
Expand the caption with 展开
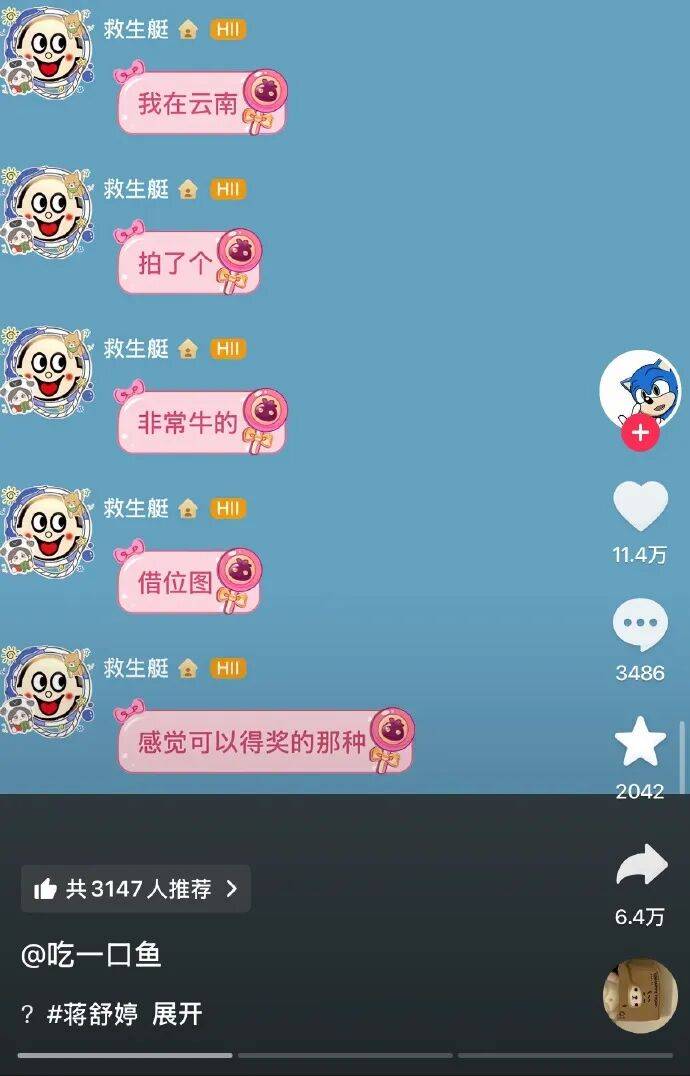pos(177,1014)
